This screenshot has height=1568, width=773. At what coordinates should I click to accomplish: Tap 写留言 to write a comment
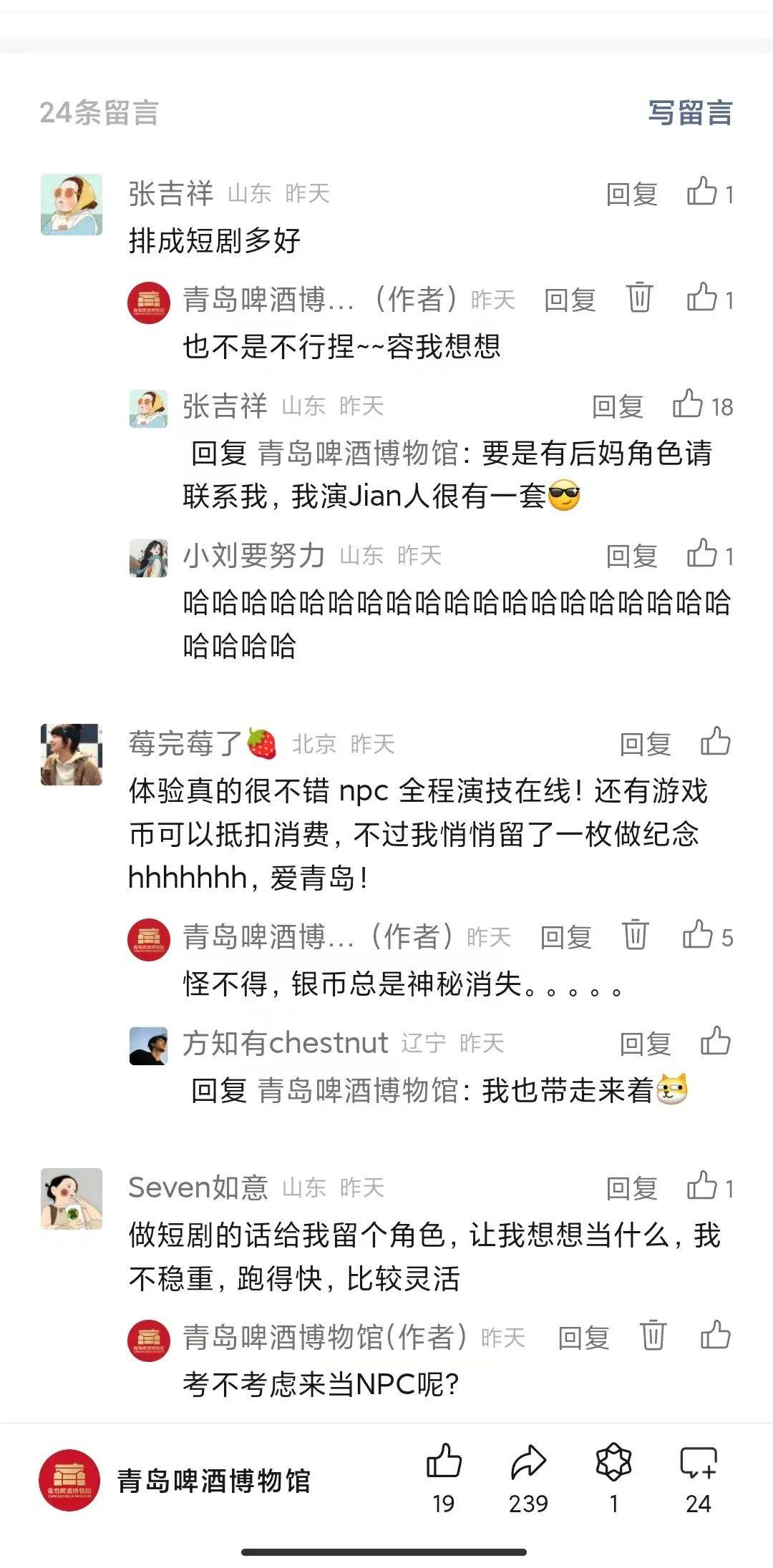pos(689,113)
